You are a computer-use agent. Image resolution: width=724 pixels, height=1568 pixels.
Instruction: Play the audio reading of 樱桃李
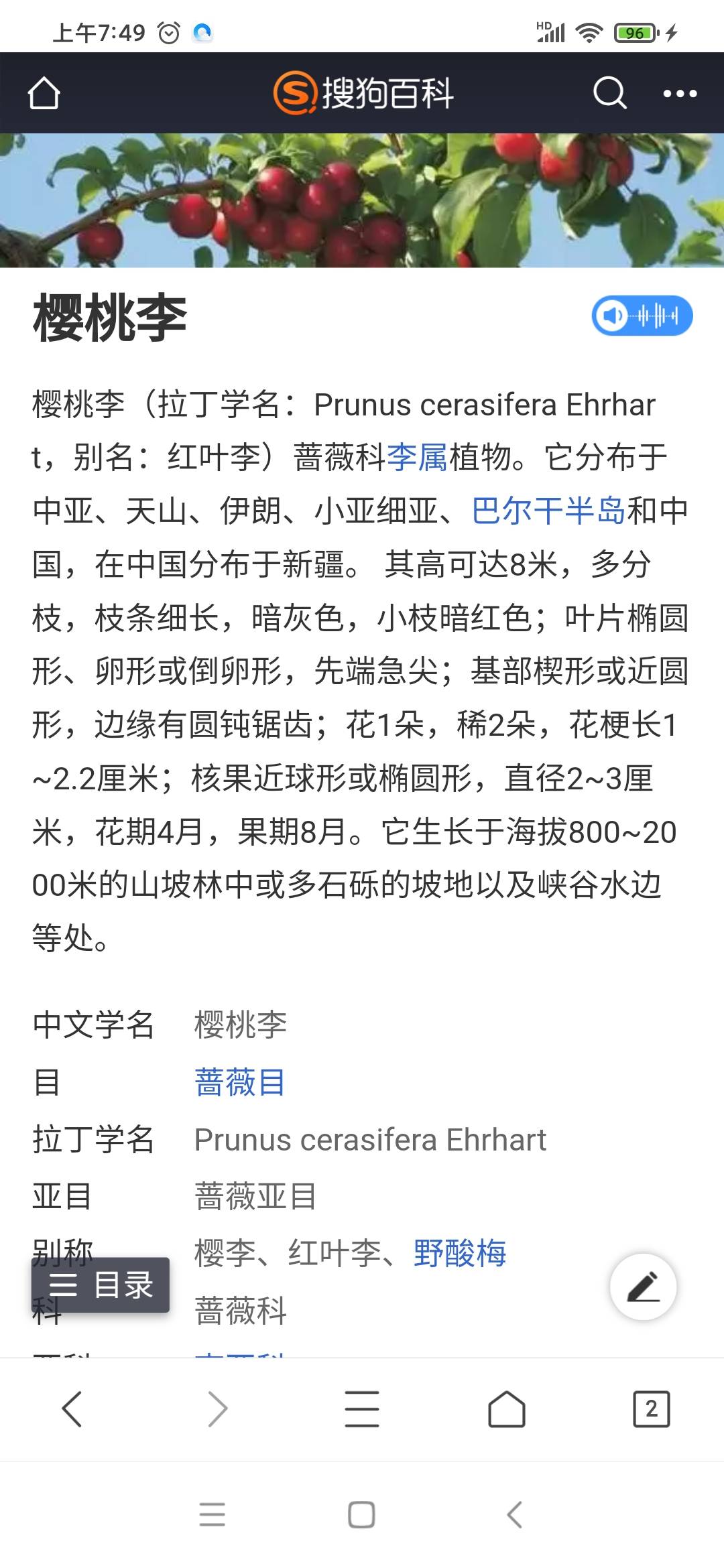642,315
